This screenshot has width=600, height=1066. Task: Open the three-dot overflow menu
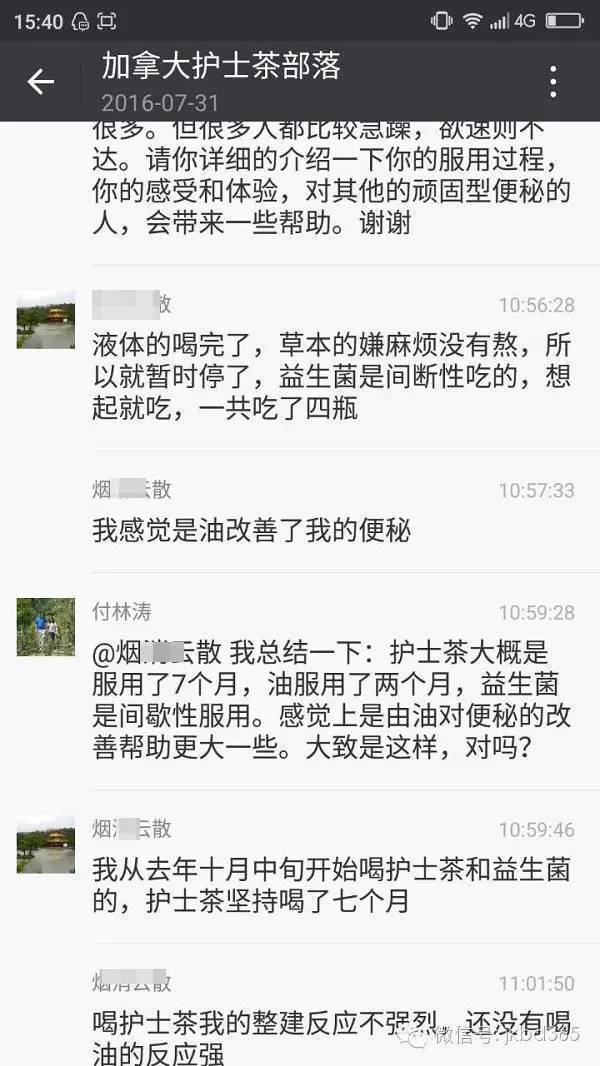(x=553, y=82)
